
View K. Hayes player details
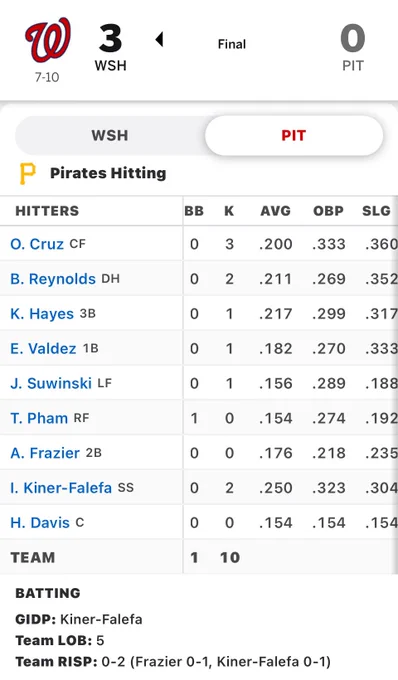click(x=42, y=314)
